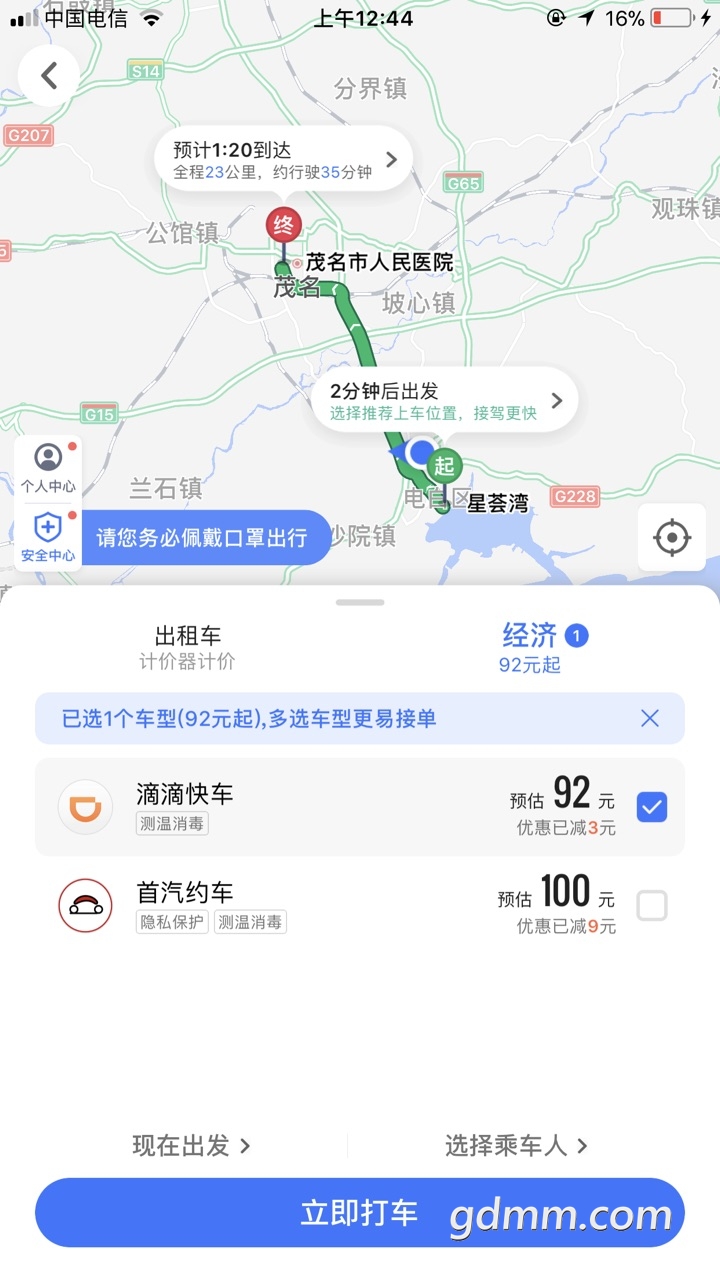This screenshot has height=1280, width=720.
Task: Open 选择乘车人 passenger picker
Action: (x=516, y=1146)
